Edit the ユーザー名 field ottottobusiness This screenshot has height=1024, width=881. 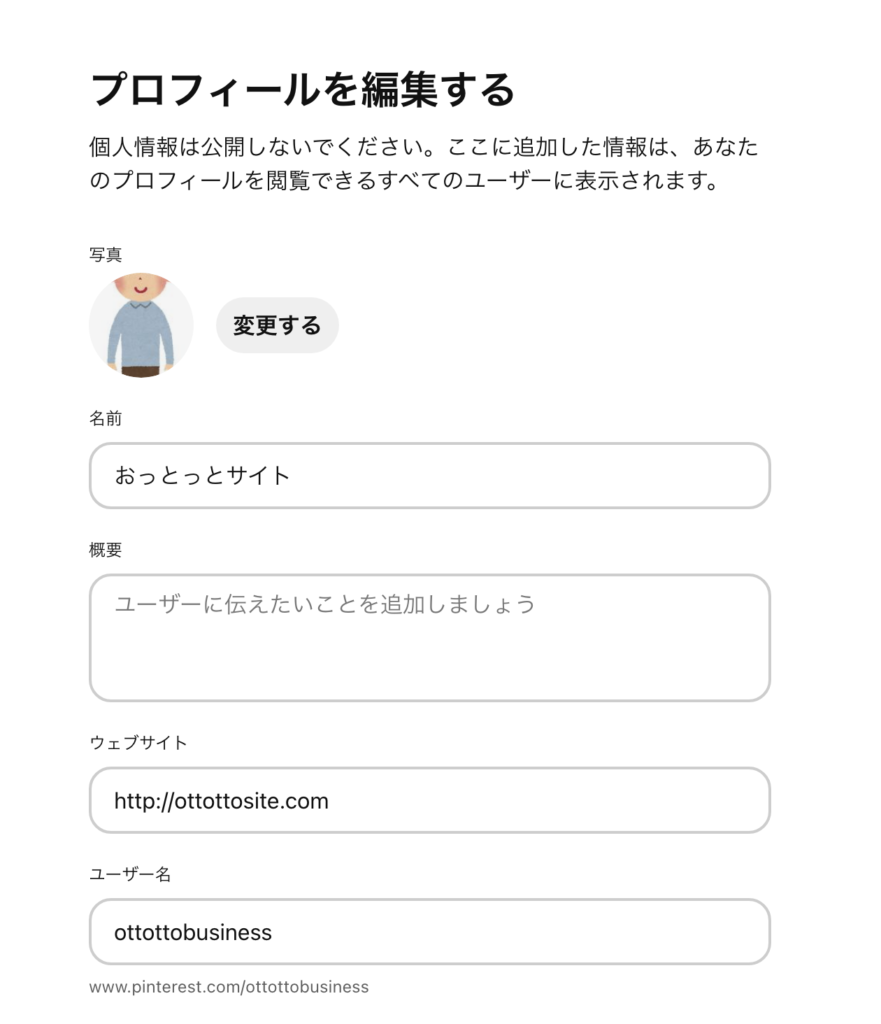430,932
